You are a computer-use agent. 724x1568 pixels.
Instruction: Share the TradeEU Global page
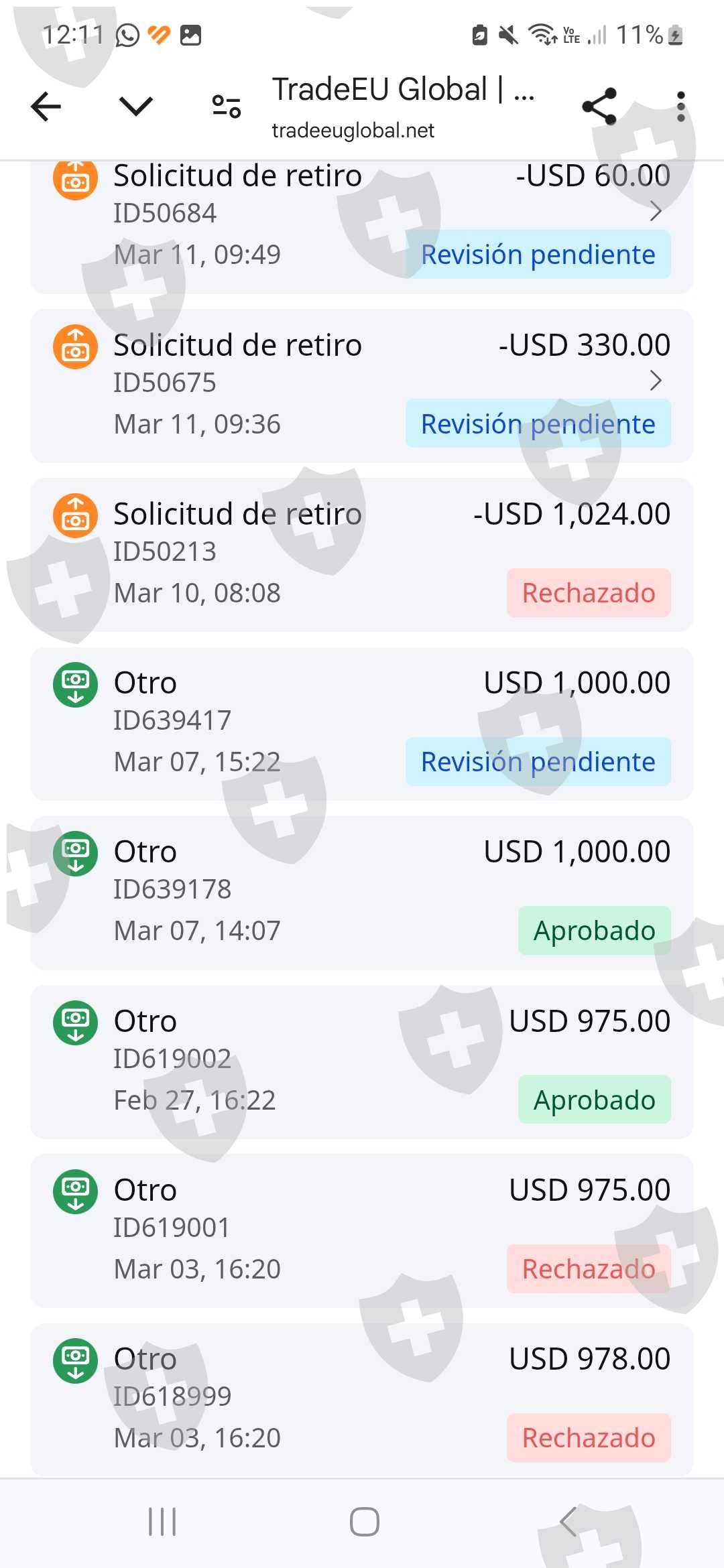[599, 107]
